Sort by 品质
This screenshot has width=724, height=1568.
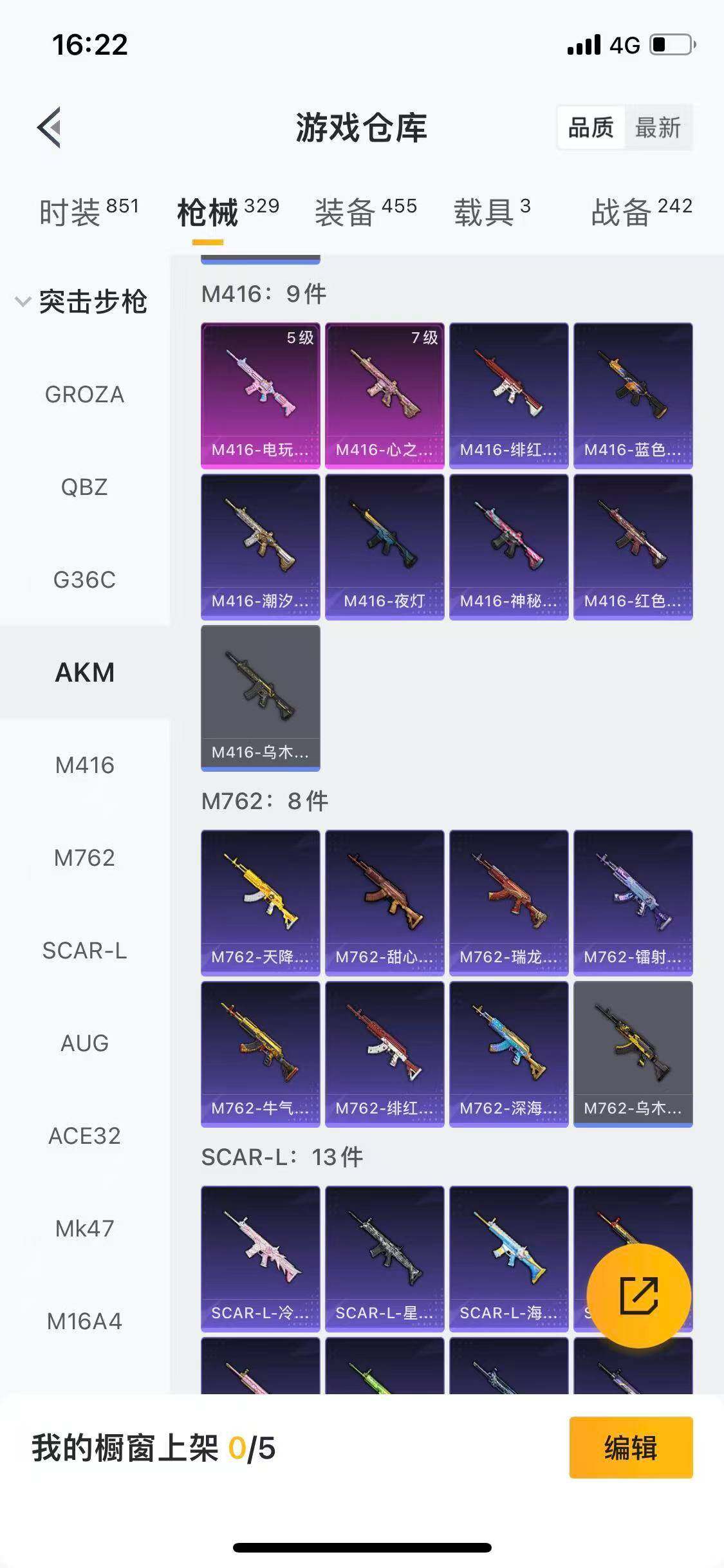tap(591, 127)
